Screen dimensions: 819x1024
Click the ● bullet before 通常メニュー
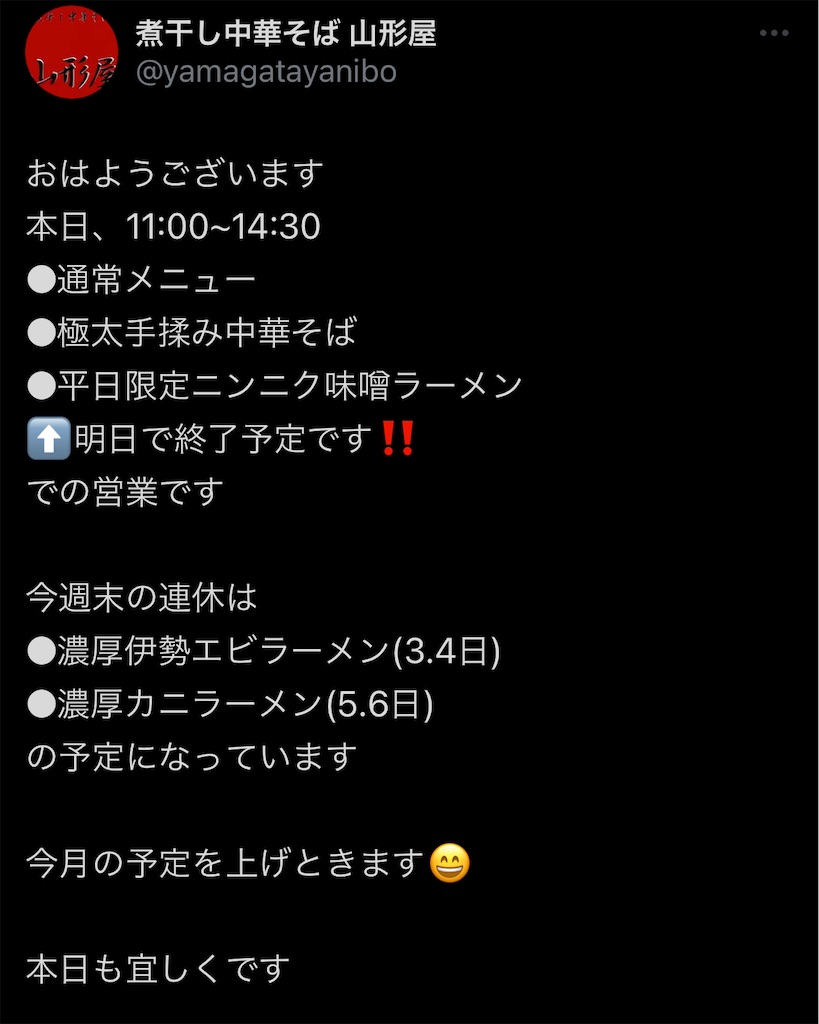click(x=41, y=278)
